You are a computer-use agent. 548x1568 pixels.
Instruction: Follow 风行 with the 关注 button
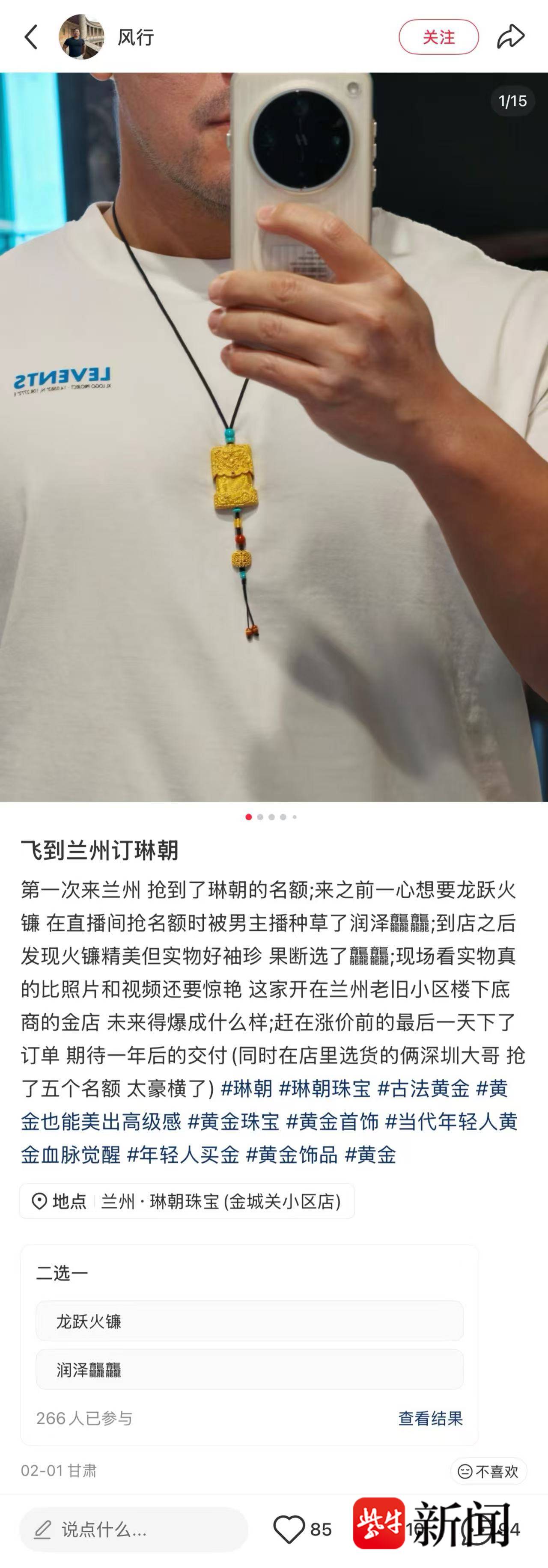[438, 37]
